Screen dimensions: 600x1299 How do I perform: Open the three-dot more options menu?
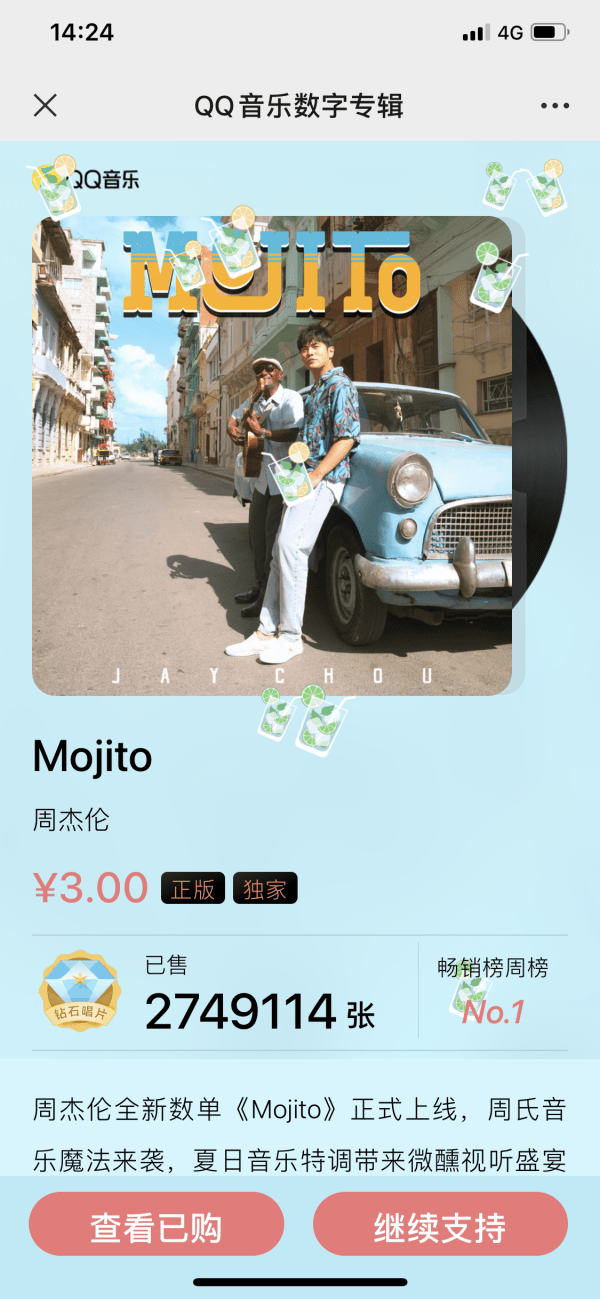pos(554,106)
